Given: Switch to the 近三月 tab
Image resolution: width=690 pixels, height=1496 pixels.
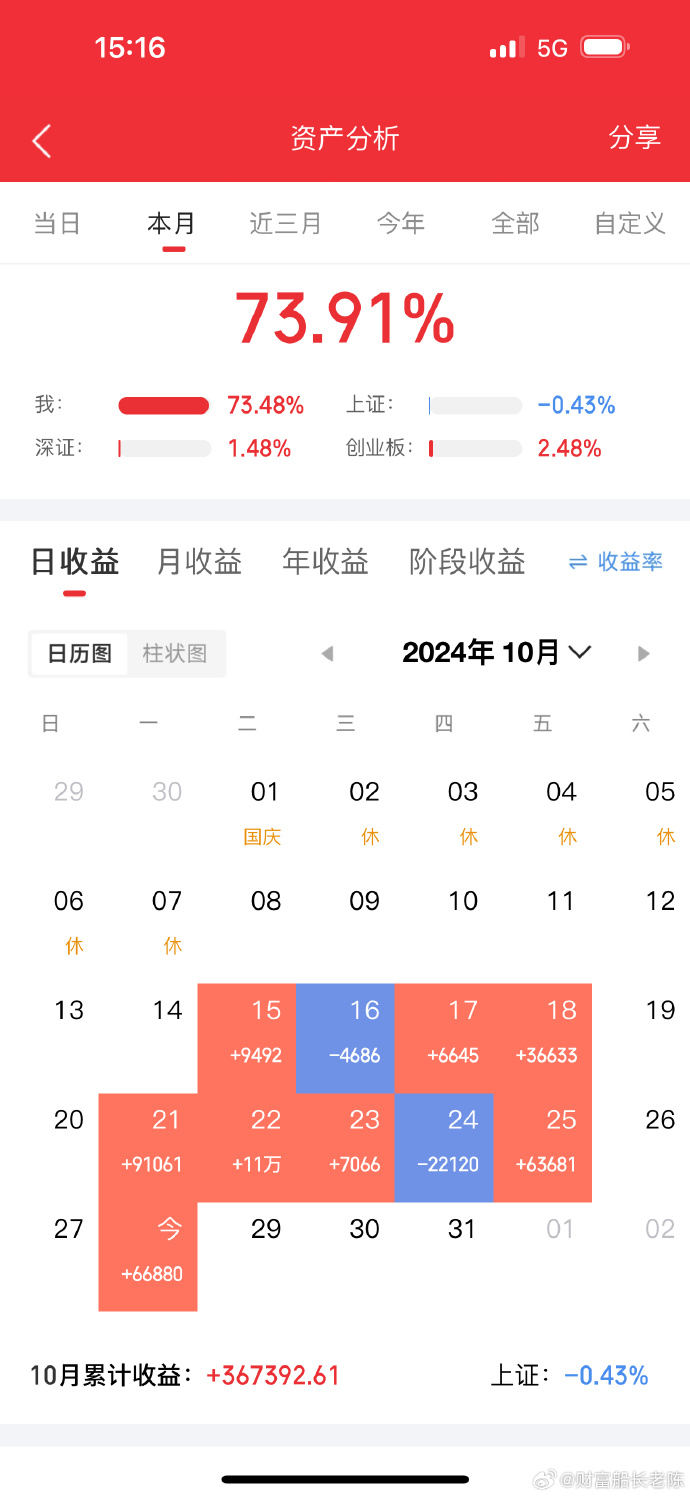Looking at the screenshot, I should pyautogui.click(x=286, y=223).
